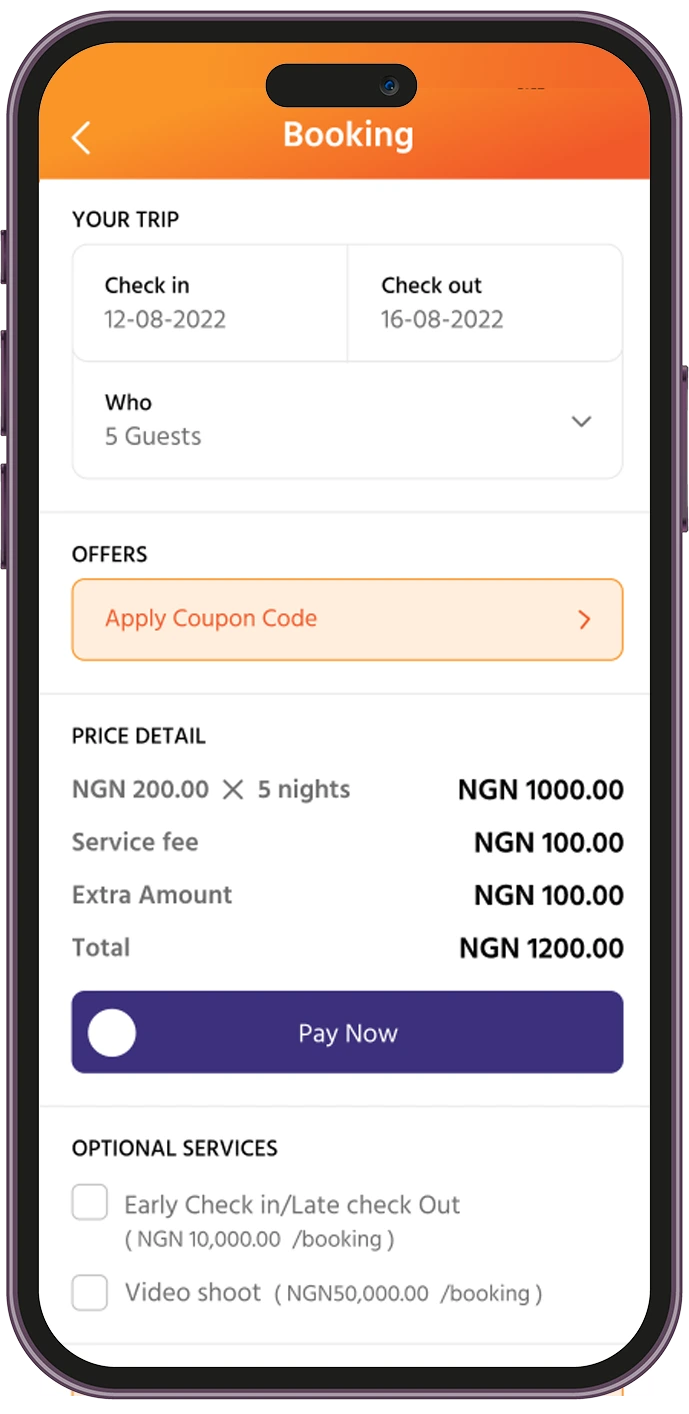Go back from the Booking screen
The width and height of the screenshot is (689, 1414).
click(82, 138)
